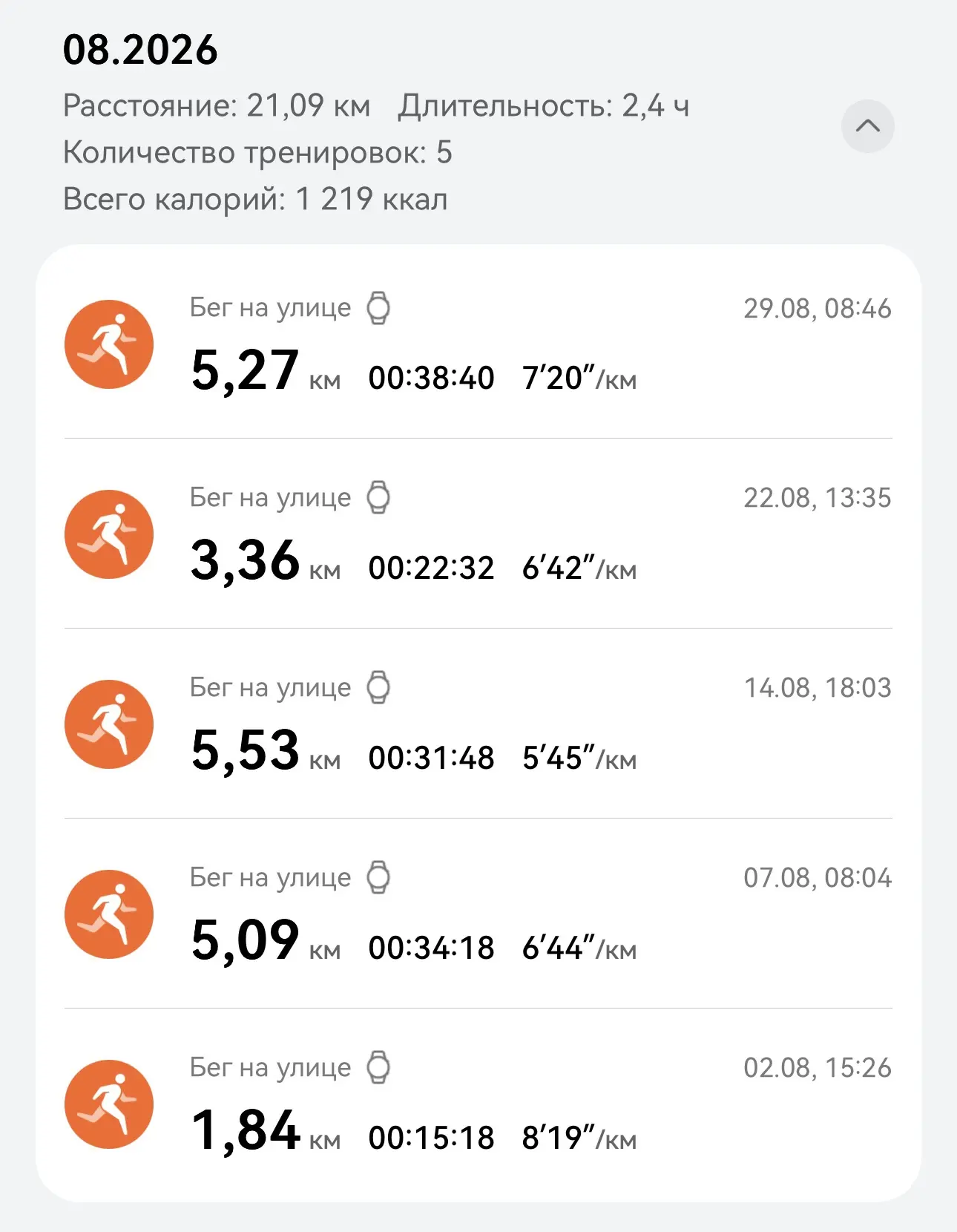The width and height of the screenshot is (957, 1232).
Task: Select the 5,09 km run from 07.08
Action: (x=479, y=914)
